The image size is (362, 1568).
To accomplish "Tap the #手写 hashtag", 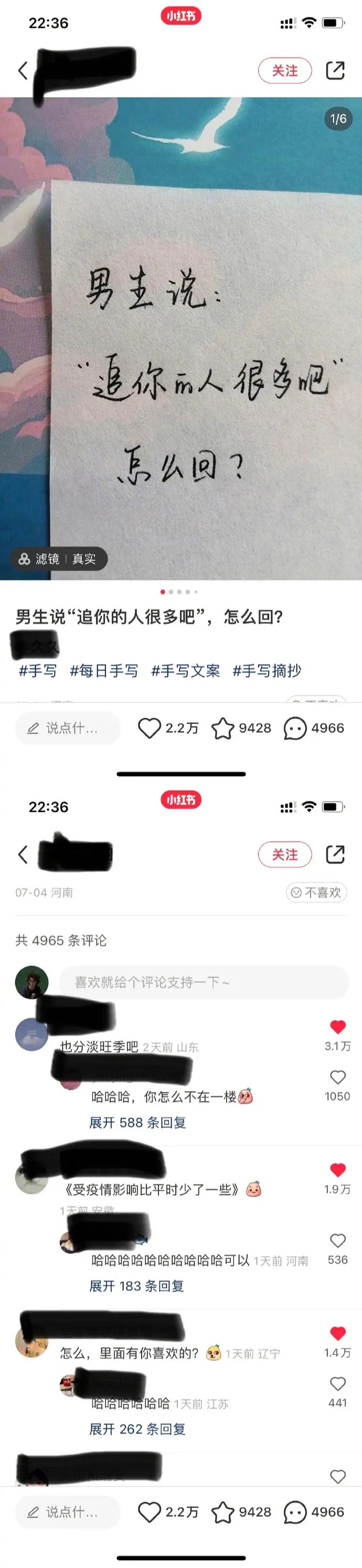I will (38, 671).
